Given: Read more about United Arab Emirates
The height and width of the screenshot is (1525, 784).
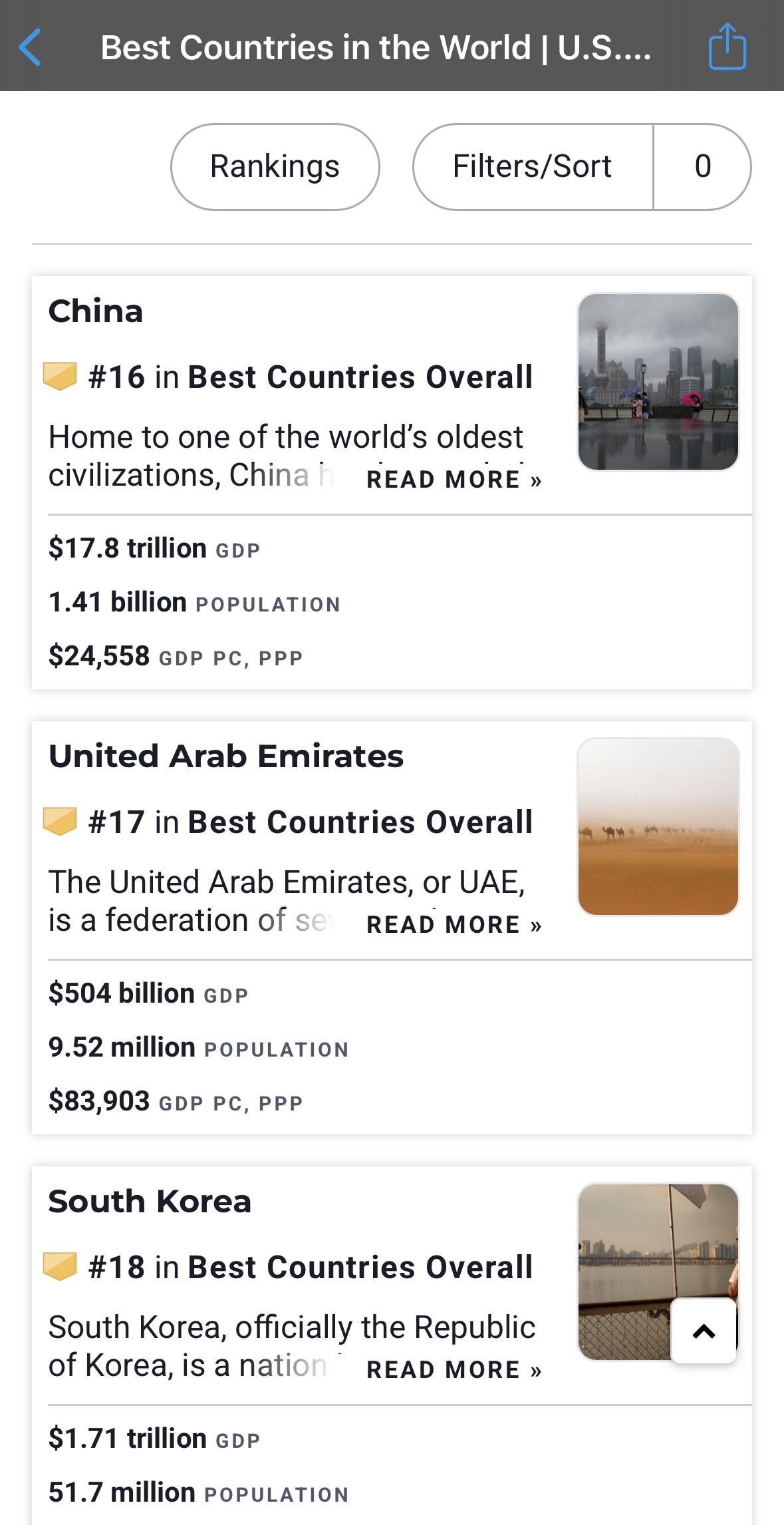Looking at the screenshot, I should point(454,924).
